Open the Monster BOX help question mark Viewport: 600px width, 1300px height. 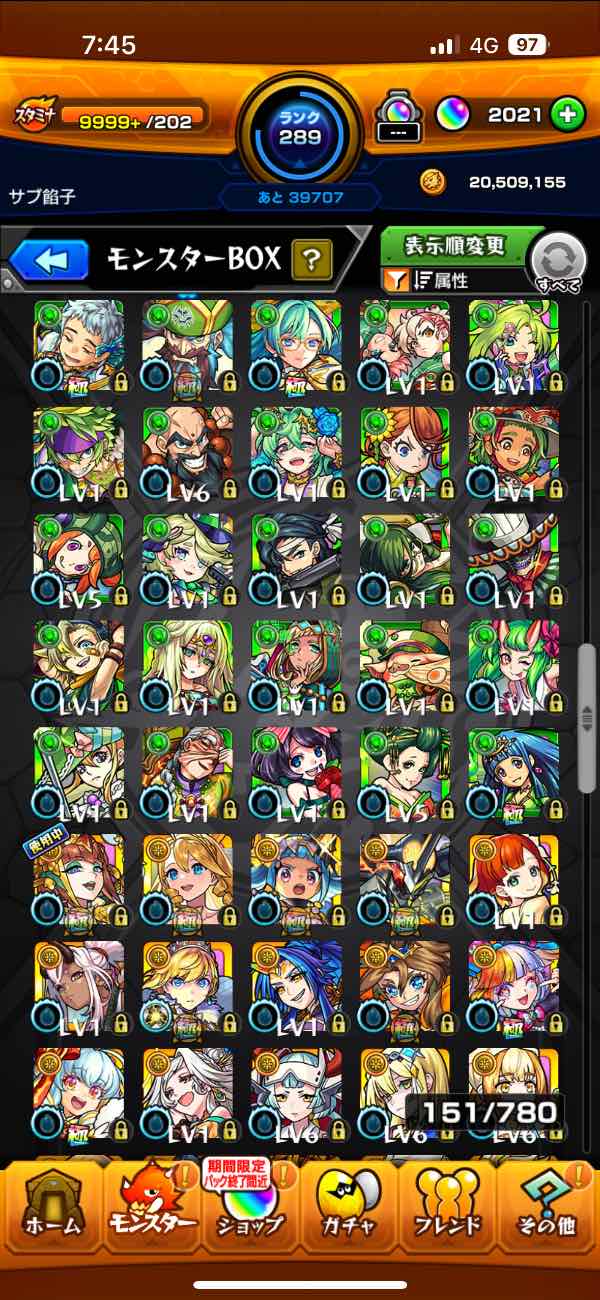(312, 262)
